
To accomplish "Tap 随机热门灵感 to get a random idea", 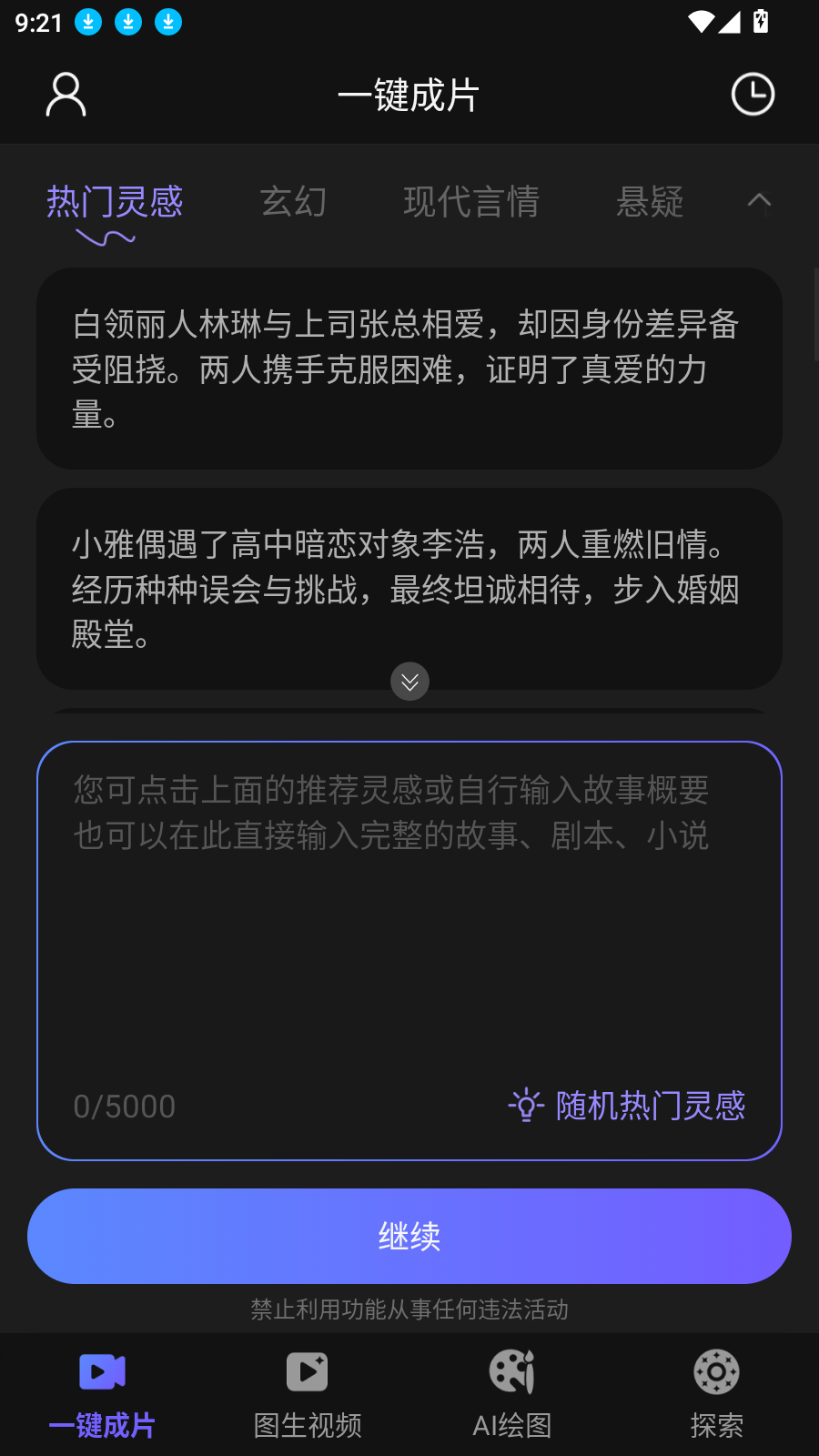I will click(651, 1106).
